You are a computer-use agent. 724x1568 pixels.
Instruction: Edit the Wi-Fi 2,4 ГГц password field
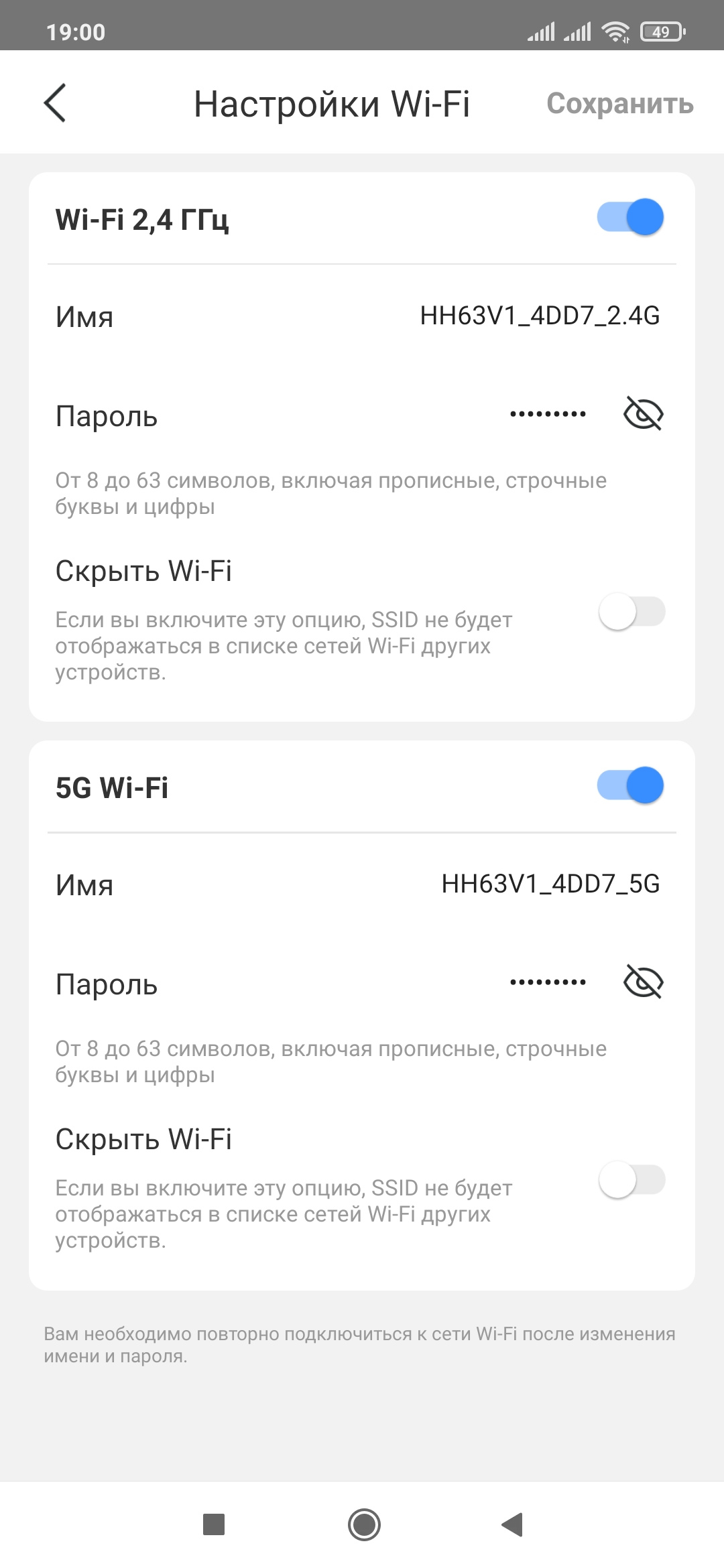548,414
